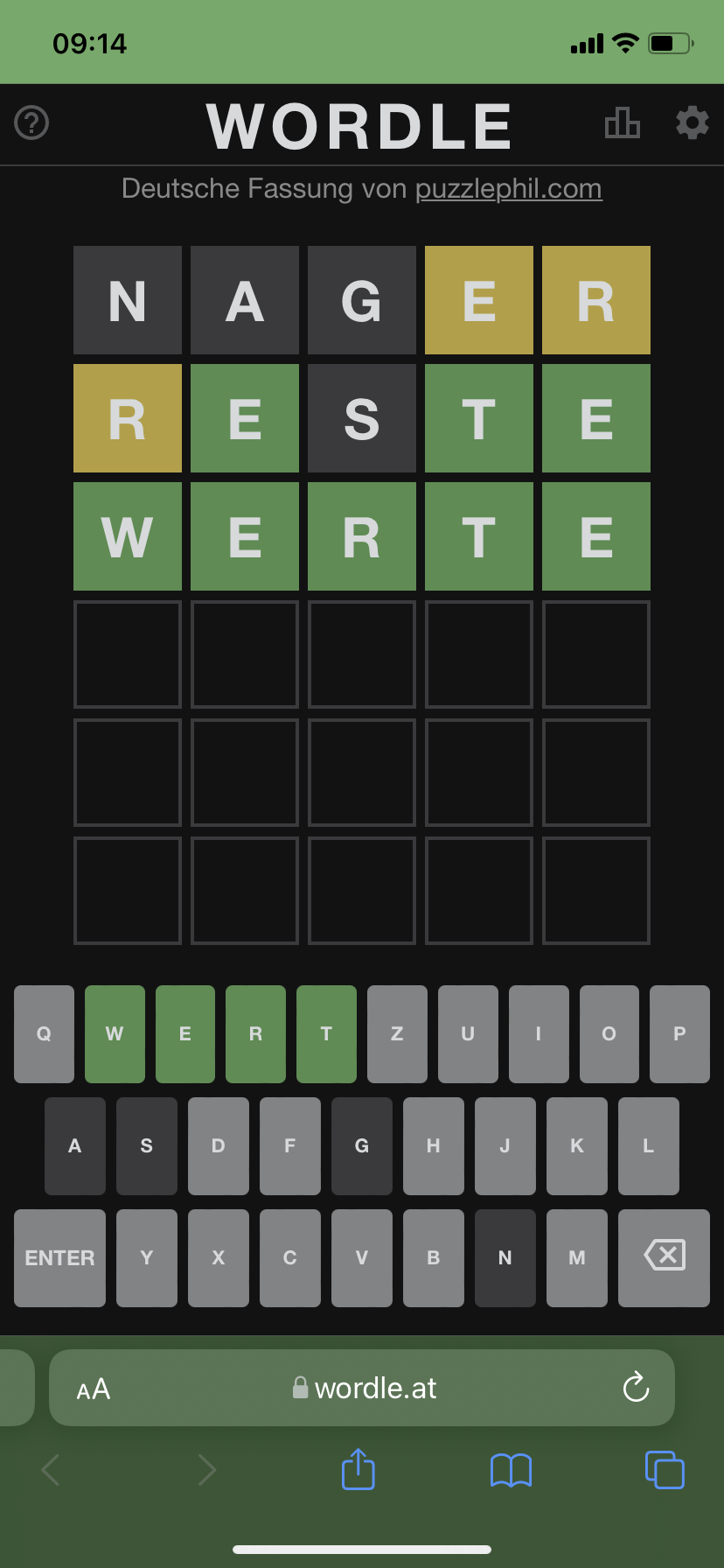This screenshot has height=1568, width=724.
Task: Open Safari bookmarks
Action: click(512, 1470)
